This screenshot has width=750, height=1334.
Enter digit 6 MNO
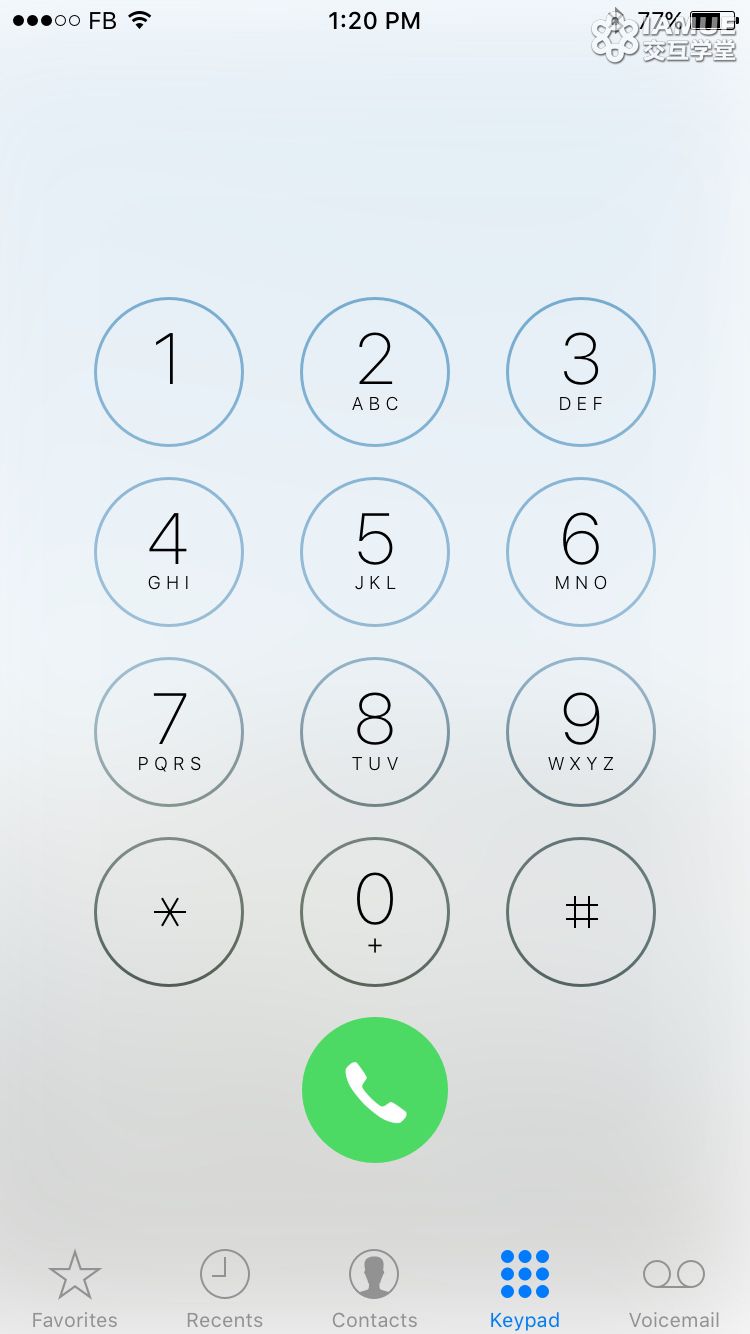[581, 552]
